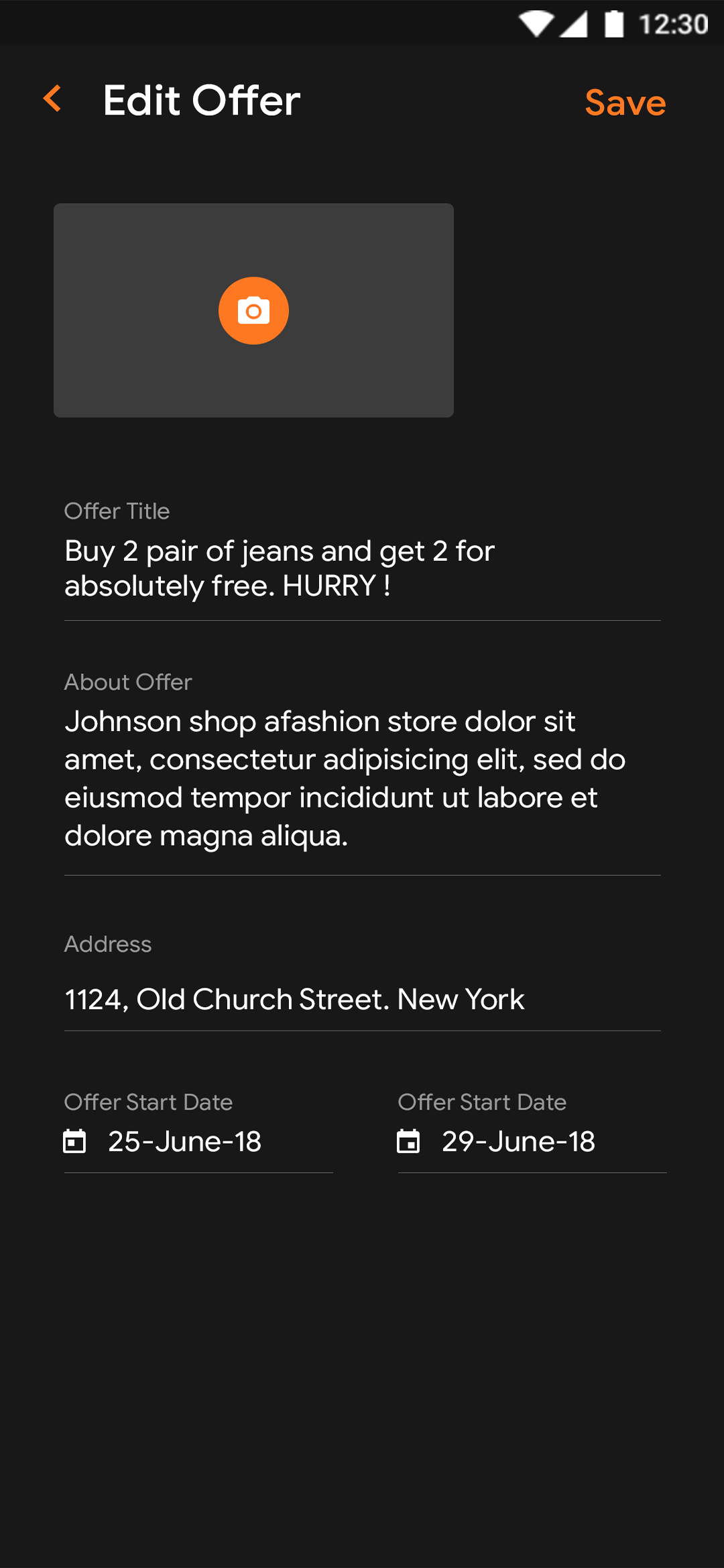Click inside the About Offer description
The height and width of the screenshot is (1568, 724).
335,777
